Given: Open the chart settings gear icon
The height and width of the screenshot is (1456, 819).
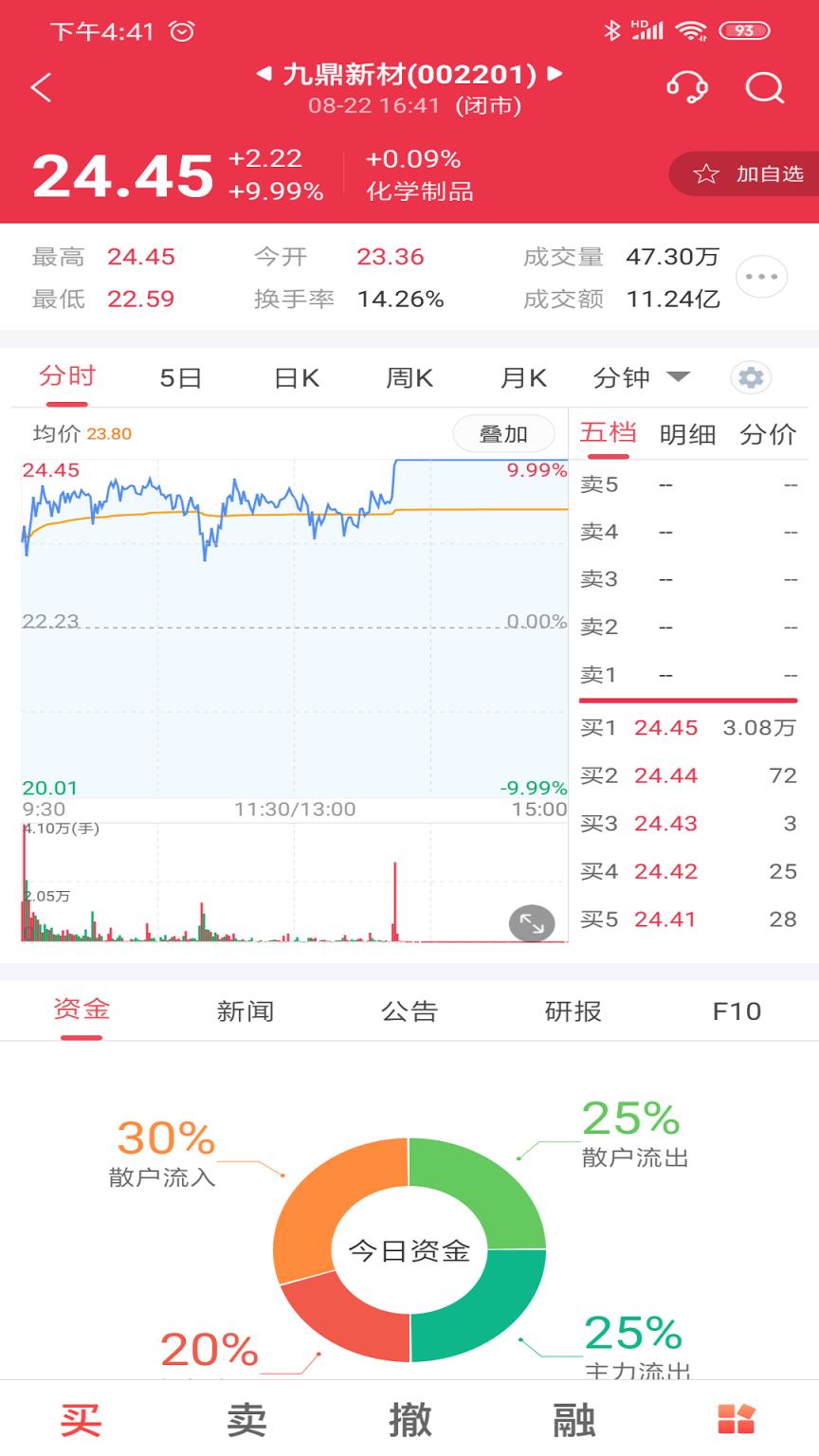Looking at the screenshot, I should tap(752, 377).
